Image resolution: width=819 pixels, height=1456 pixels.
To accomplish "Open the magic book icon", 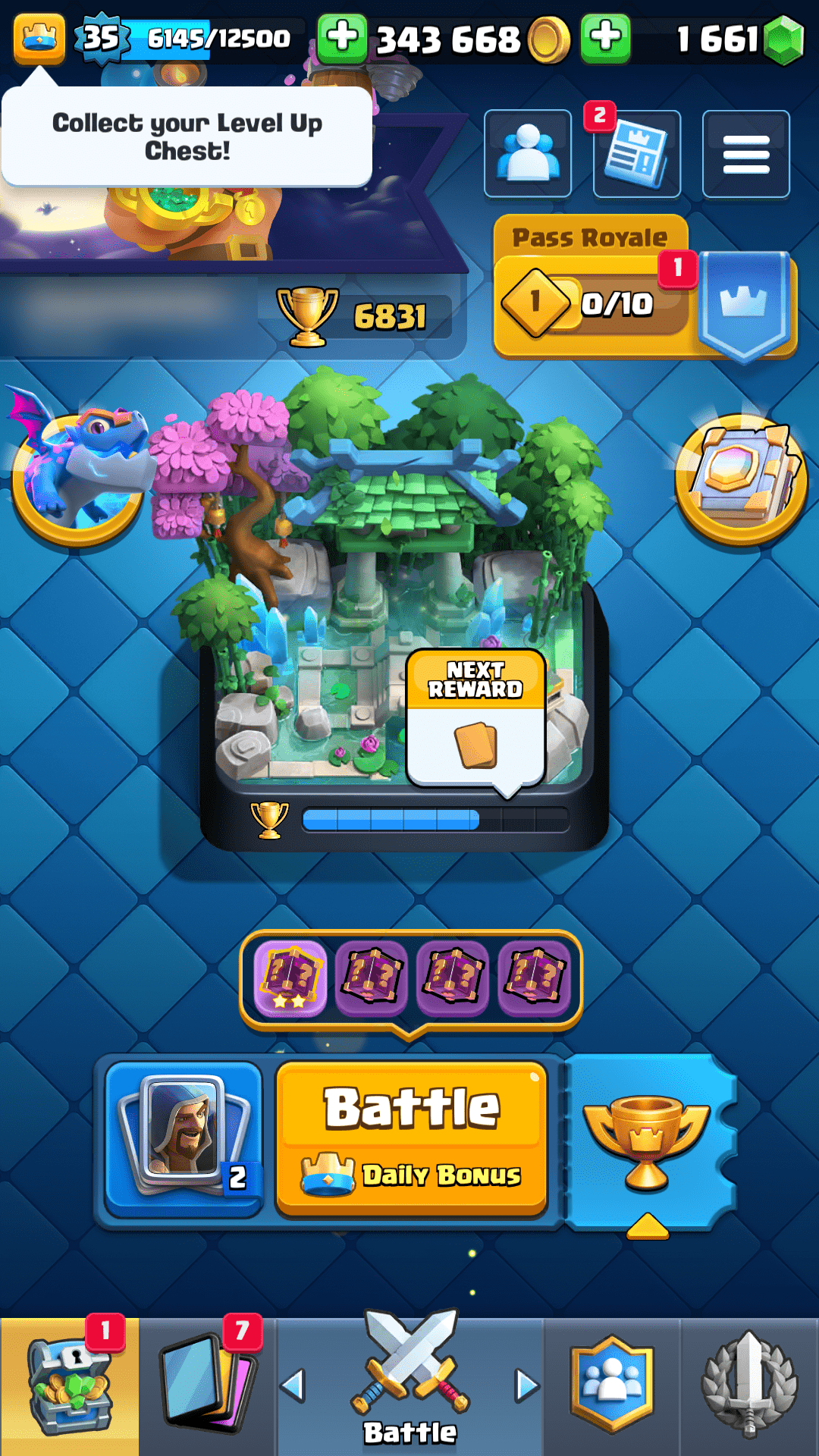I will [742, 478].
